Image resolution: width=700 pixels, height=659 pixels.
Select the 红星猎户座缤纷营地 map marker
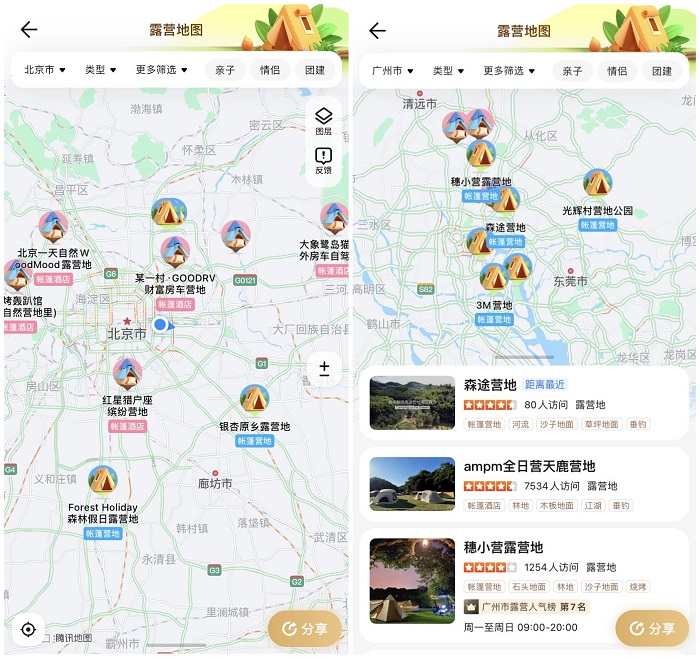click(x=127, y=374)
